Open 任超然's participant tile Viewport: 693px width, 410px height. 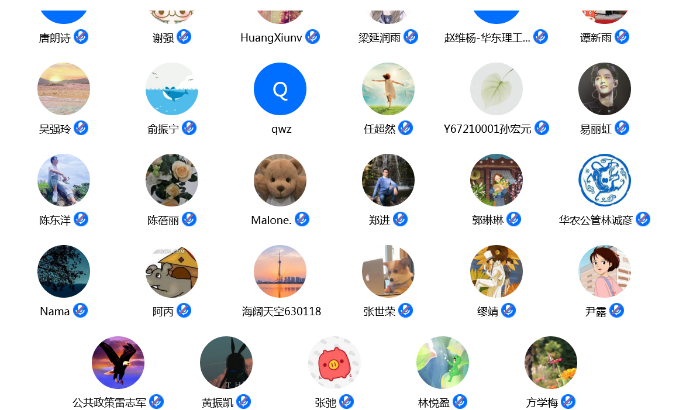pyautogui.click(x=388, y=89)
